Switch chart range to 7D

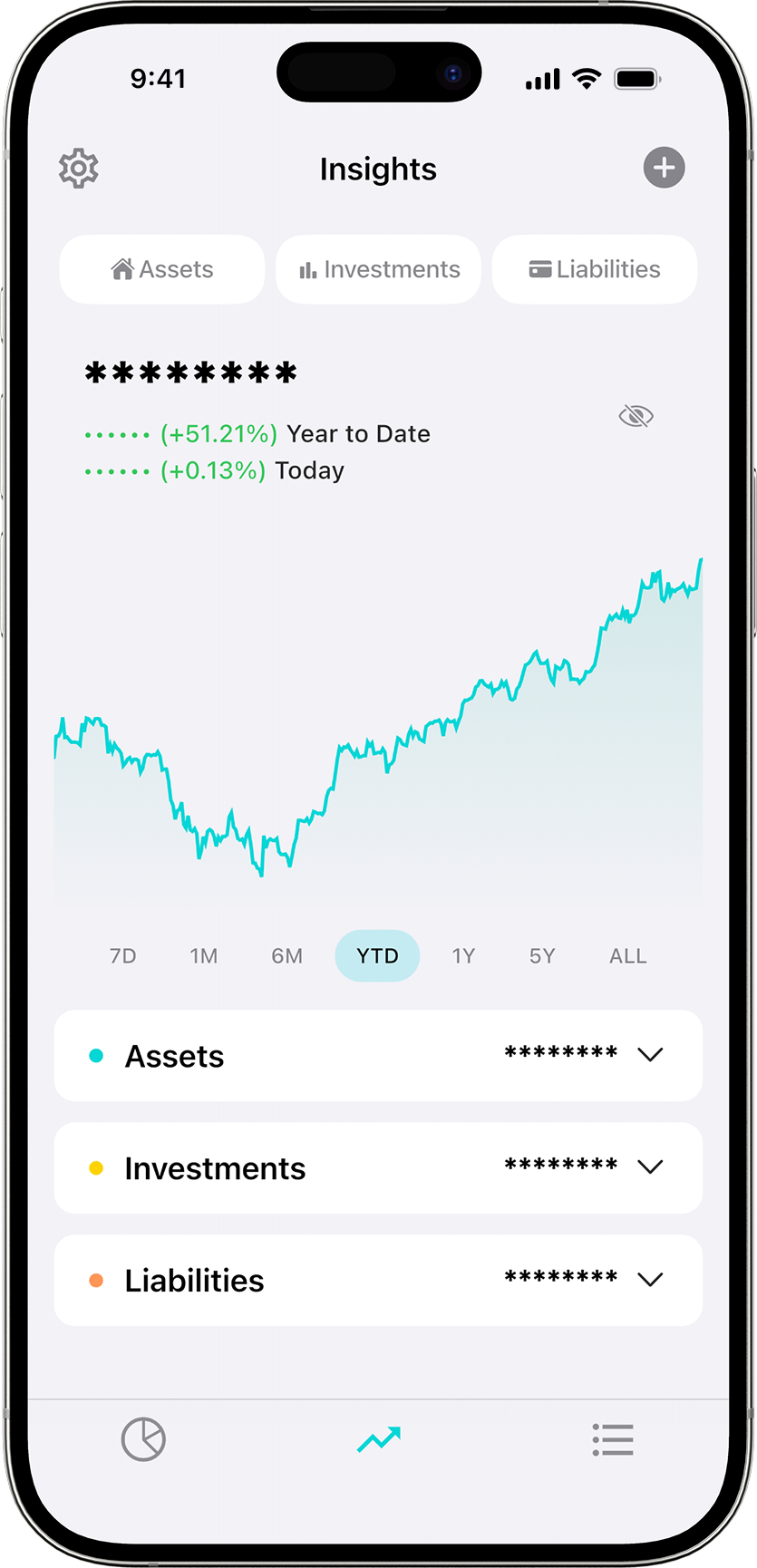pos(122,956)
